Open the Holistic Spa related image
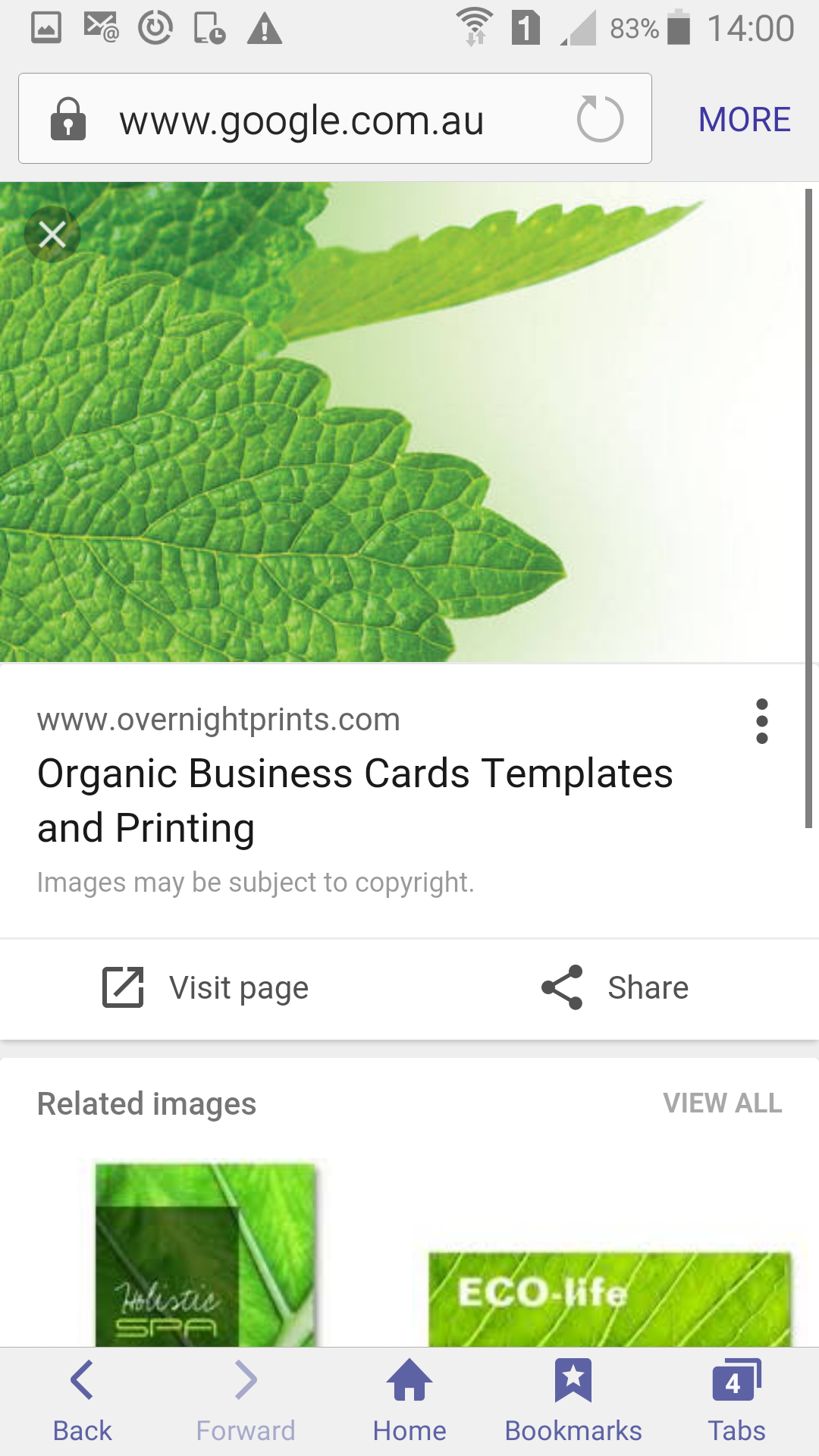819x1456 pixels. 205,1255
